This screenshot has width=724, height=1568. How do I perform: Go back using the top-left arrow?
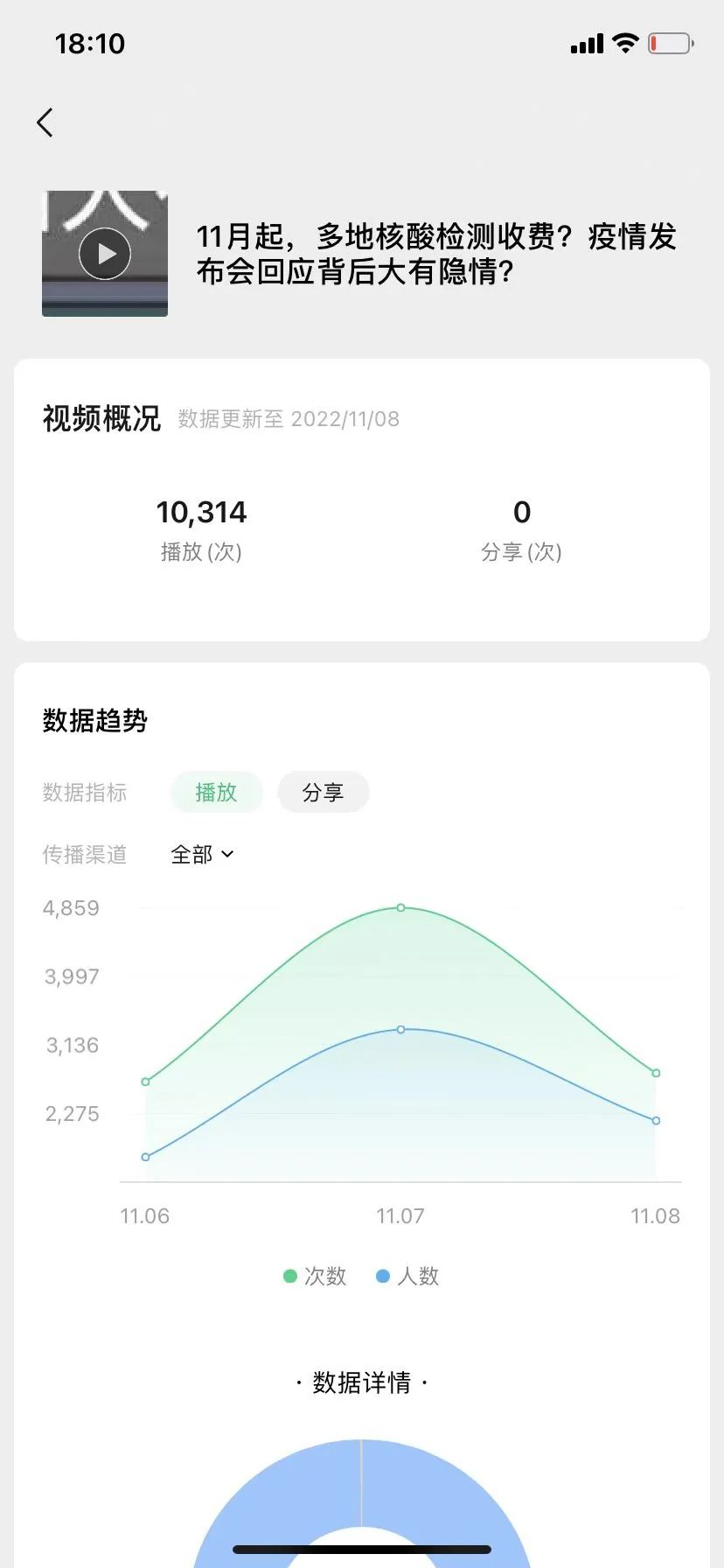click(45, 122)
